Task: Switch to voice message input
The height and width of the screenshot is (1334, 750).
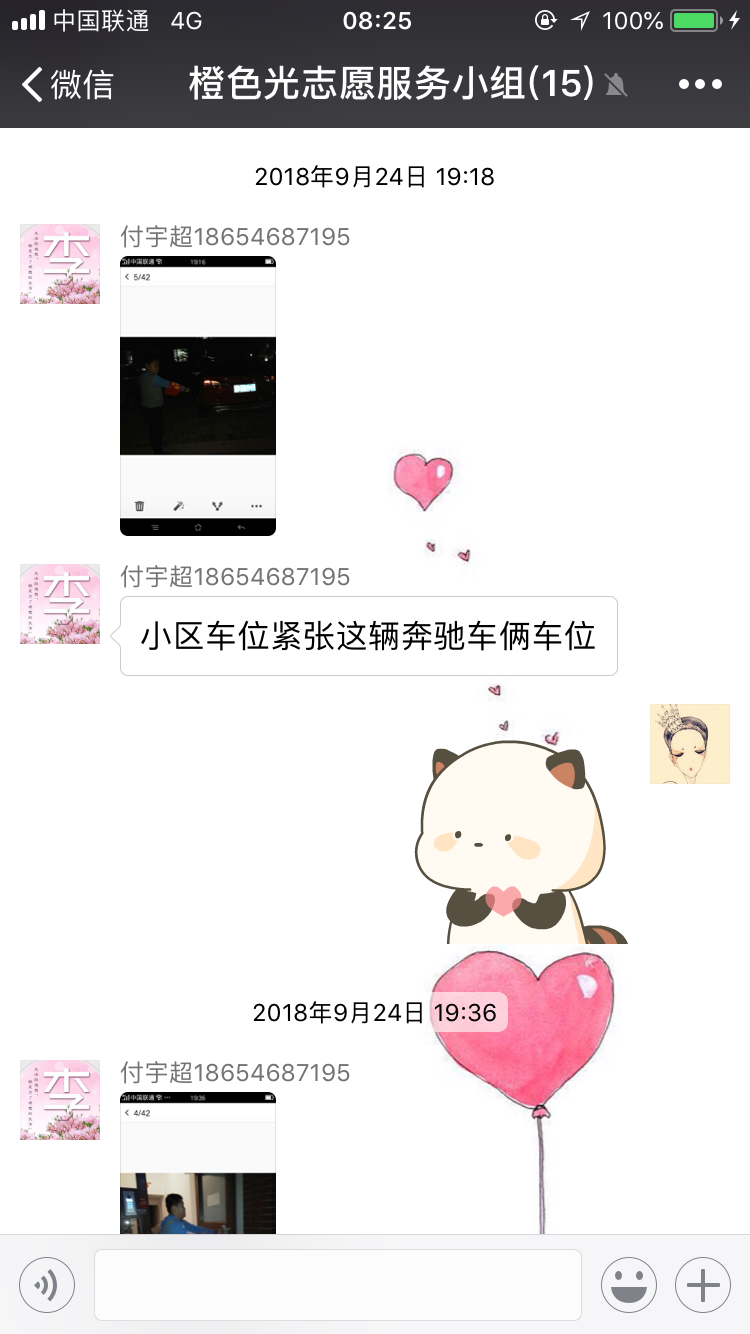Action: pos(47,1284)
